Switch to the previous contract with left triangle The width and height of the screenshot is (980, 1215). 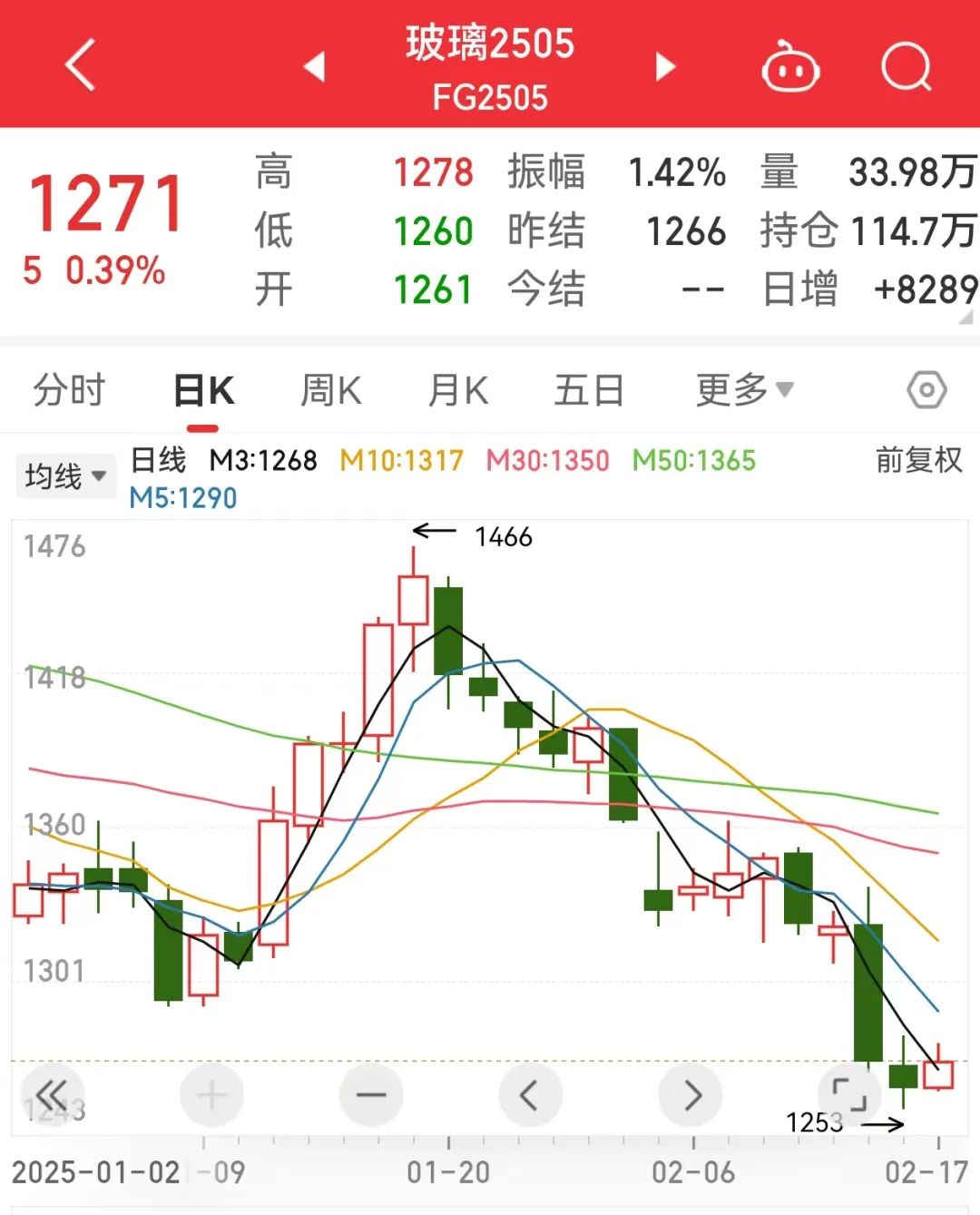pyautogui.click(x=314, y=66)
